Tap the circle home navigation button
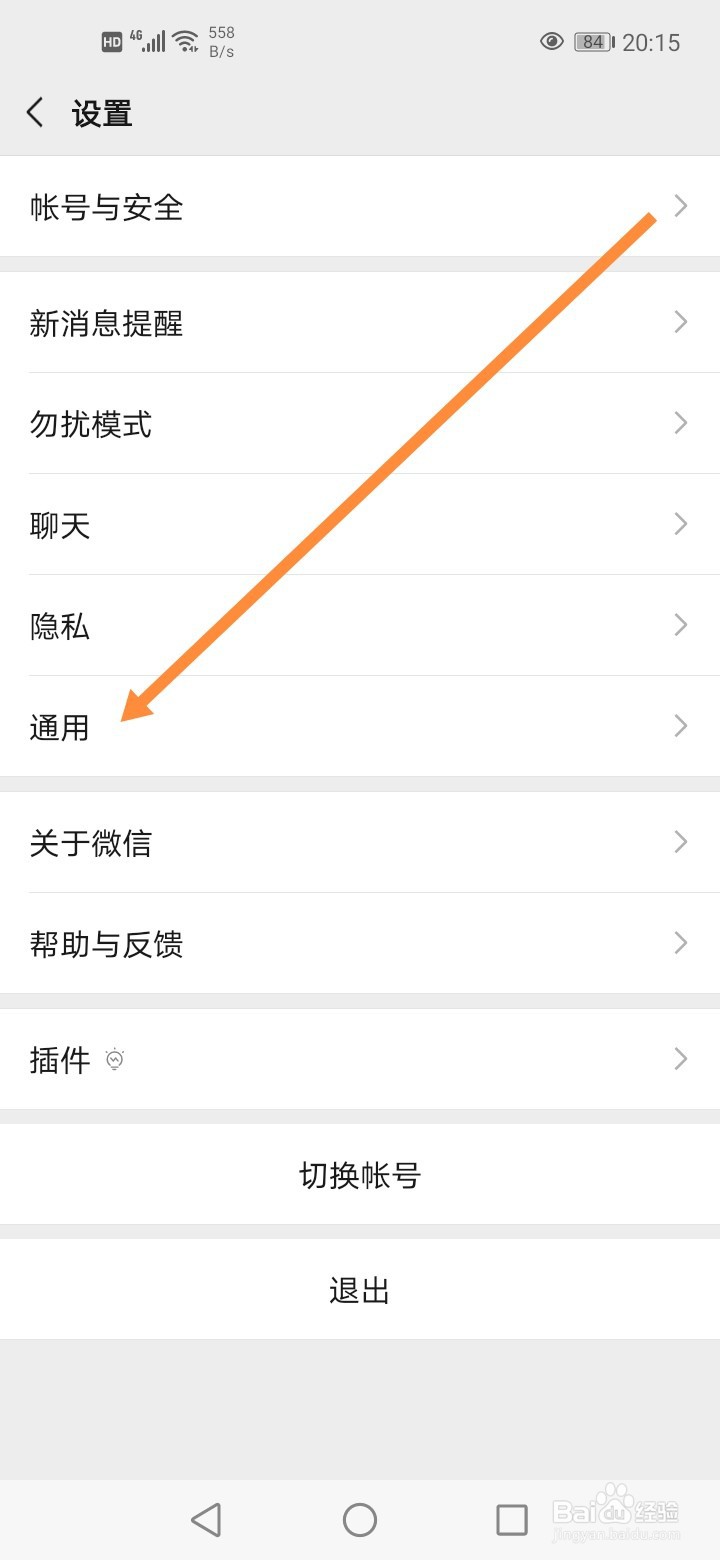Screen dimensions: 720x1560 [x=359, y=1518]
